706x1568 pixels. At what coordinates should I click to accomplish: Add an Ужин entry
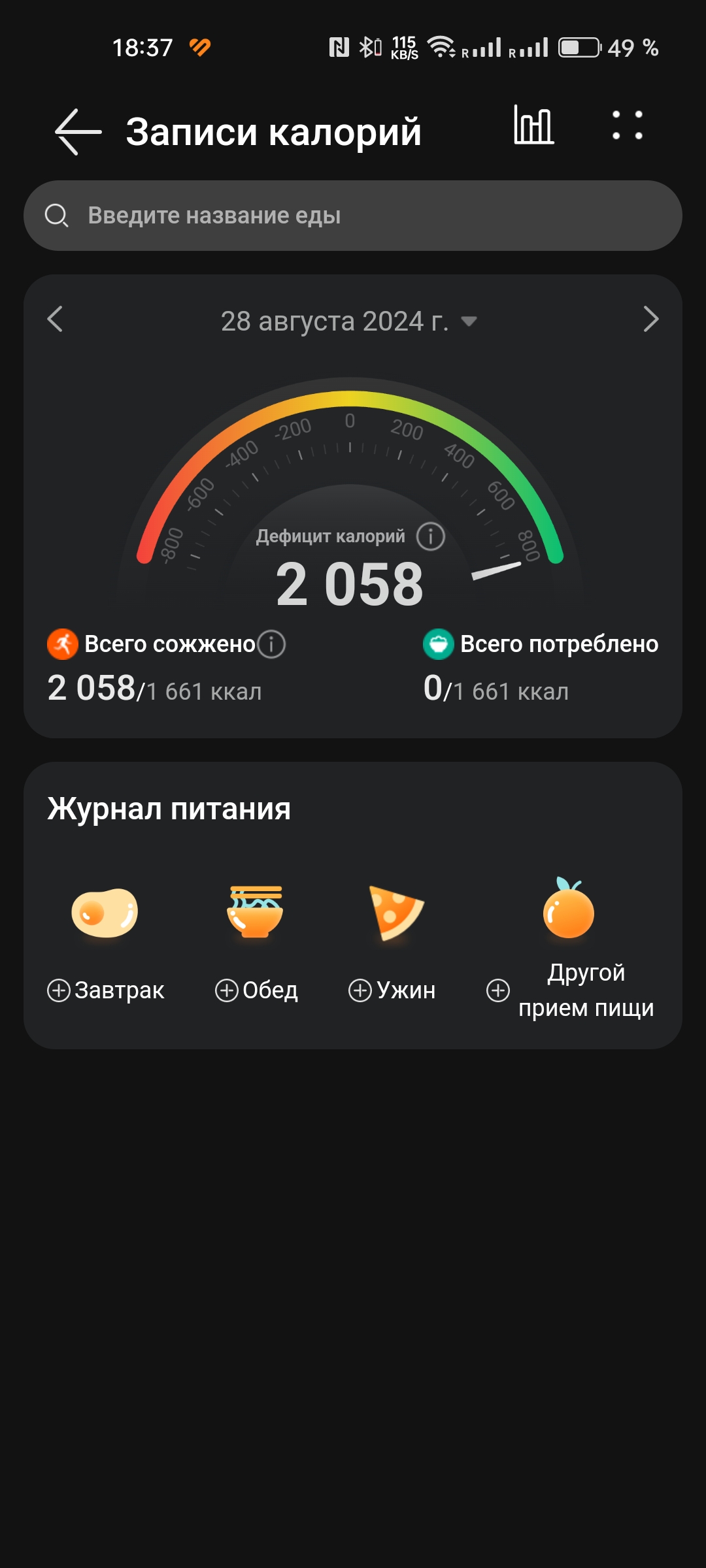[392, 990]
